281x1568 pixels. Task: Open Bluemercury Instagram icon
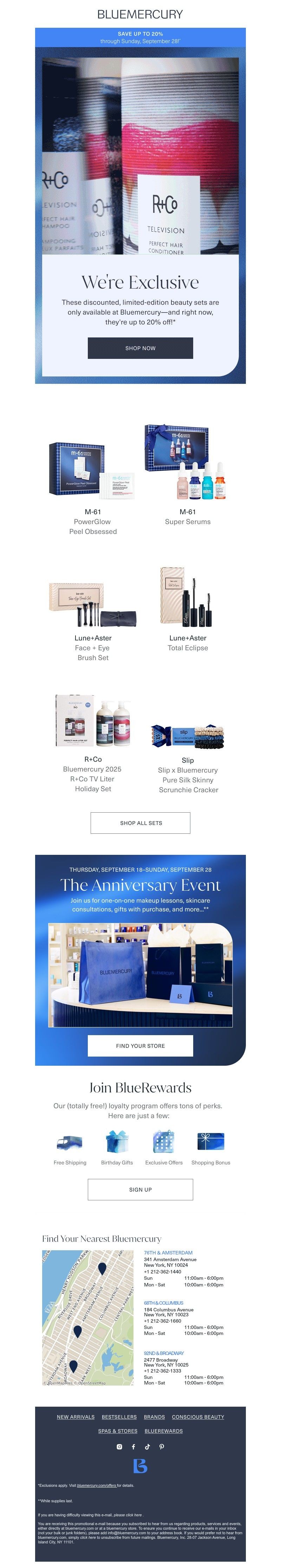click(x=119, y=1447)
